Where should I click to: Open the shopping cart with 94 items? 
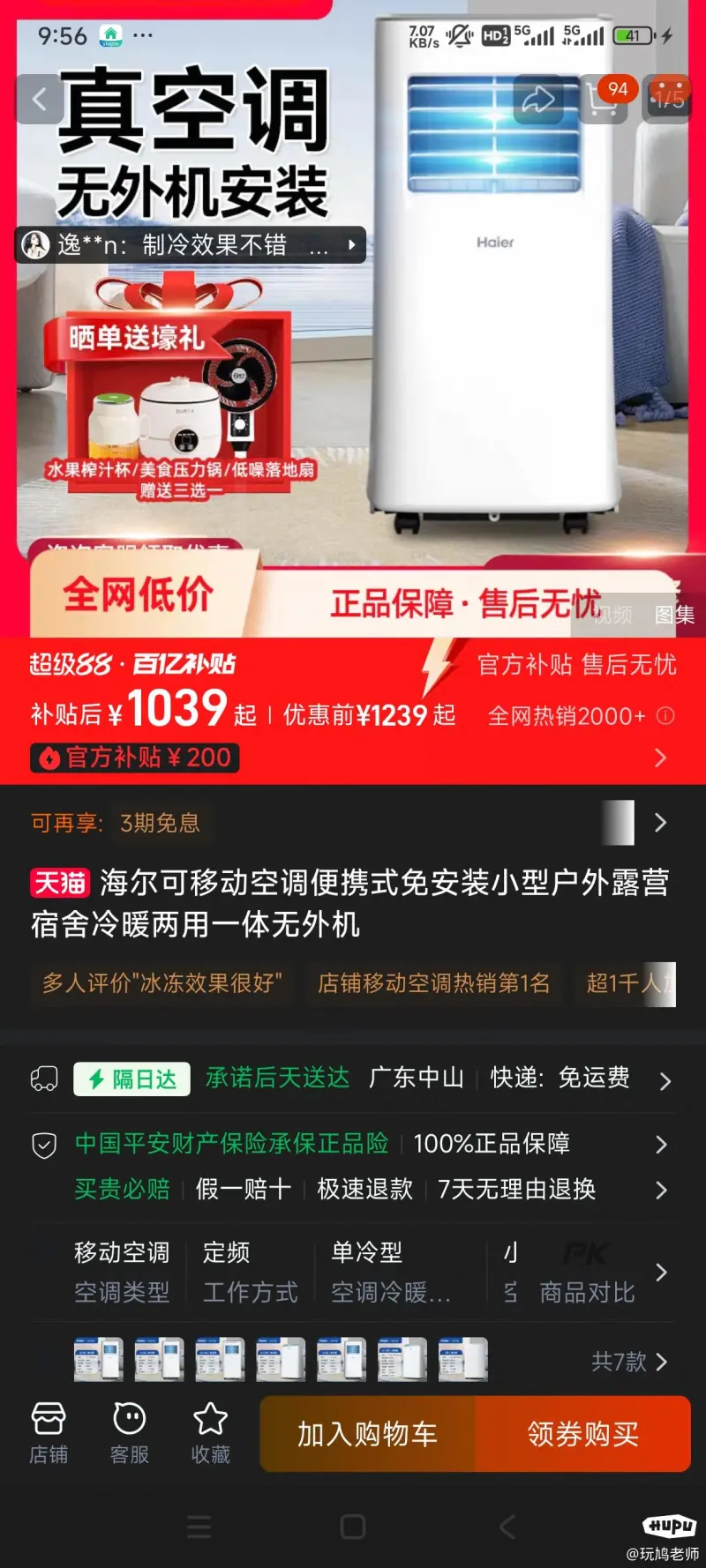604,100
